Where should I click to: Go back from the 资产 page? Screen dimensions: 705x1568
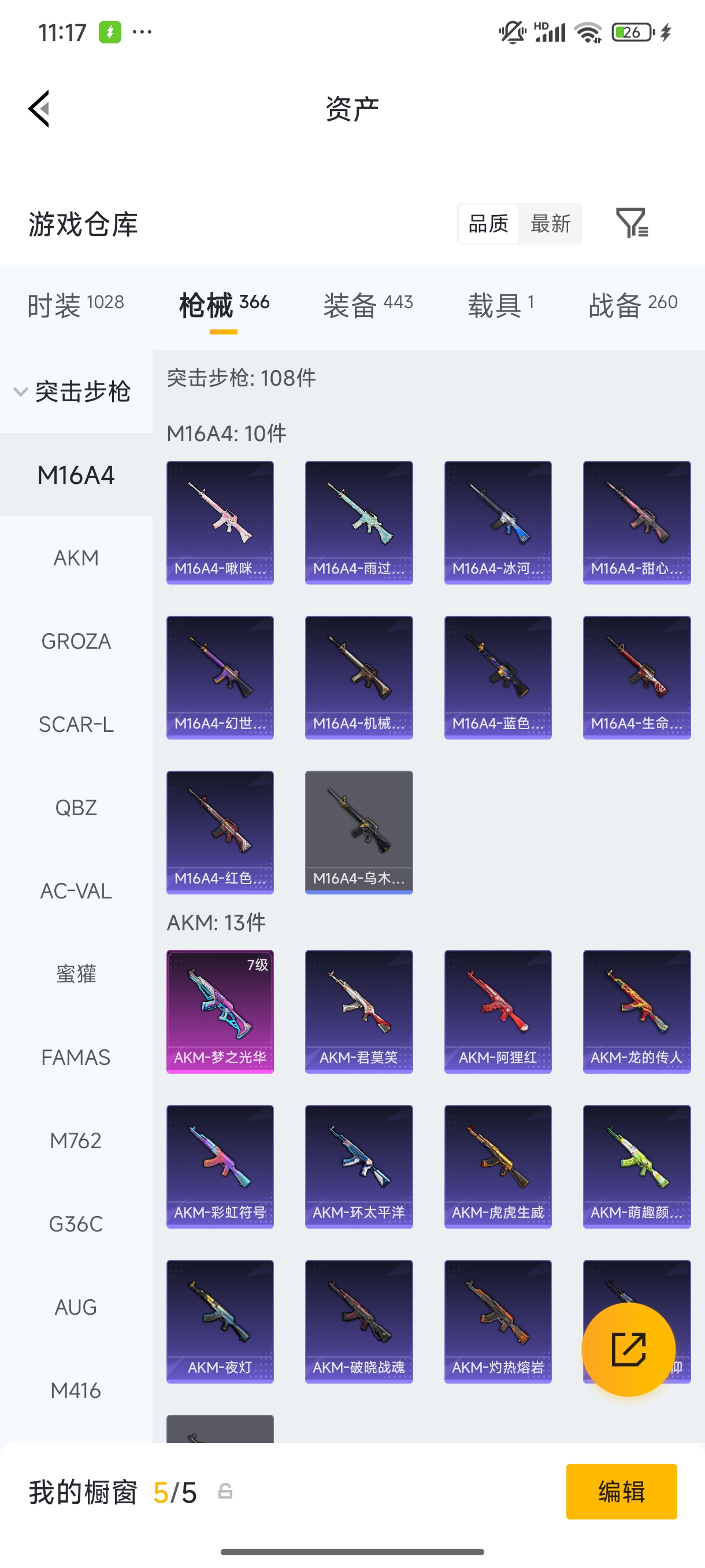(39, 109)
